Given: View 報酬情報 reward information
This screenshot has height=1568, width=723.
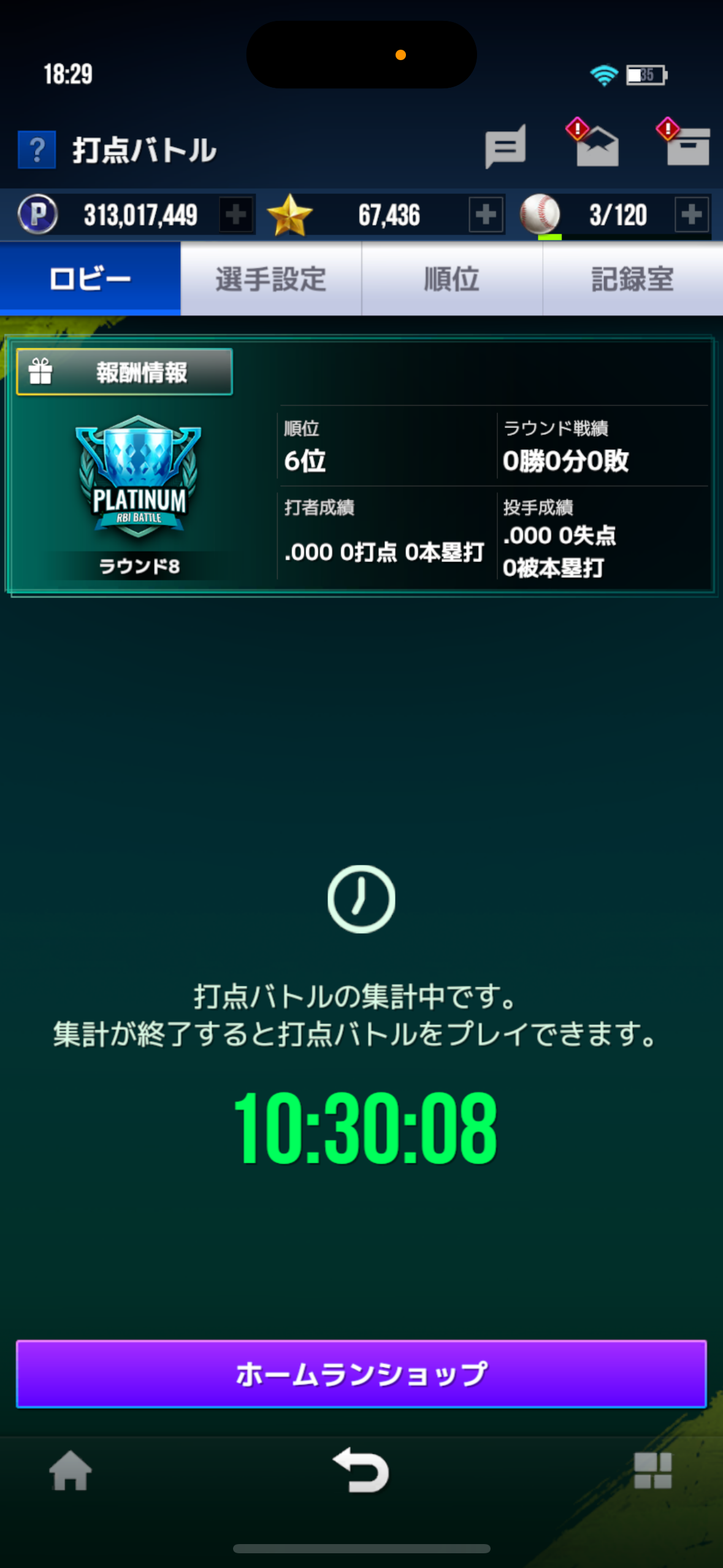Looking at the screenshot, I should click(124, 372).
